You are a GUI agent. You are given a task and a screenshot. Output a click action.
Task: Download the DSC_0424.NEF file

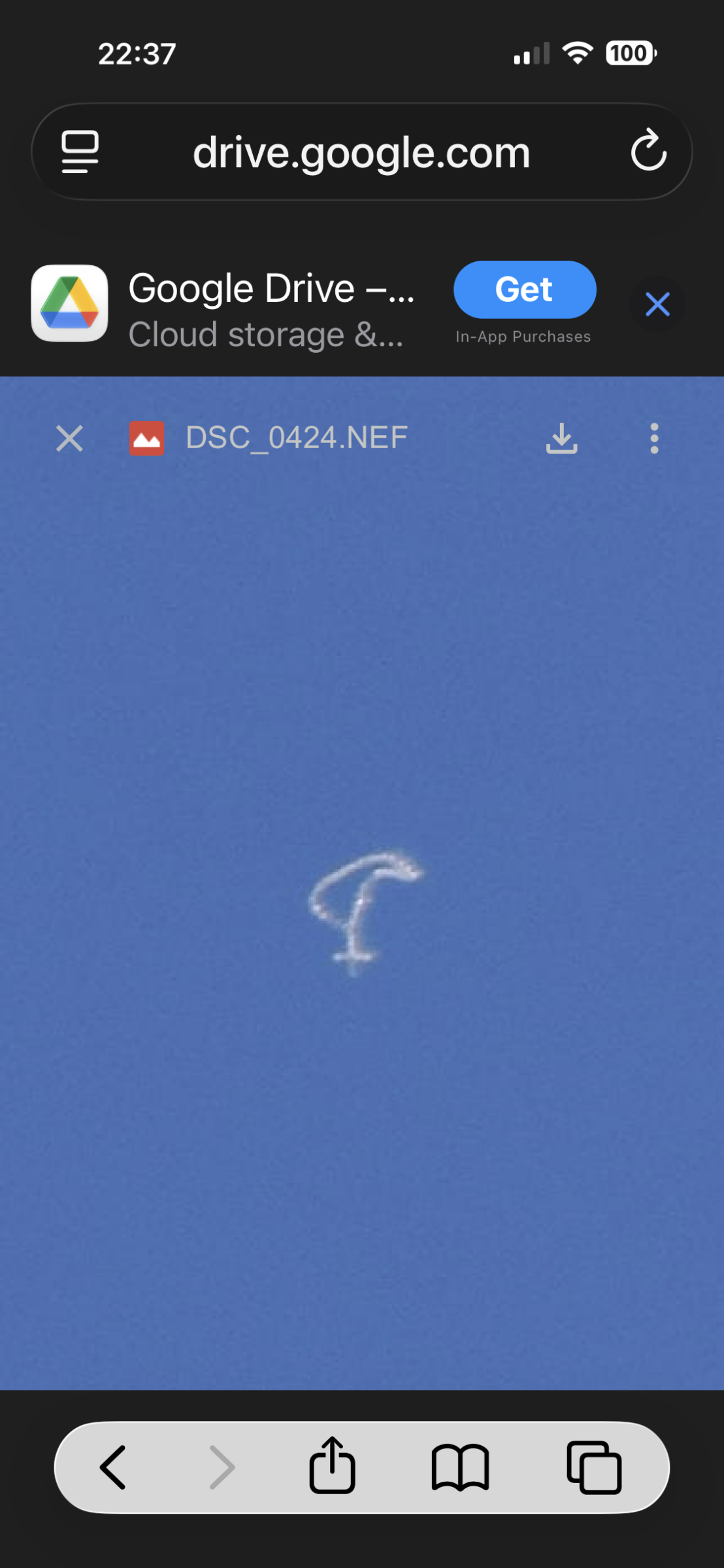click(x=561, y=438)
